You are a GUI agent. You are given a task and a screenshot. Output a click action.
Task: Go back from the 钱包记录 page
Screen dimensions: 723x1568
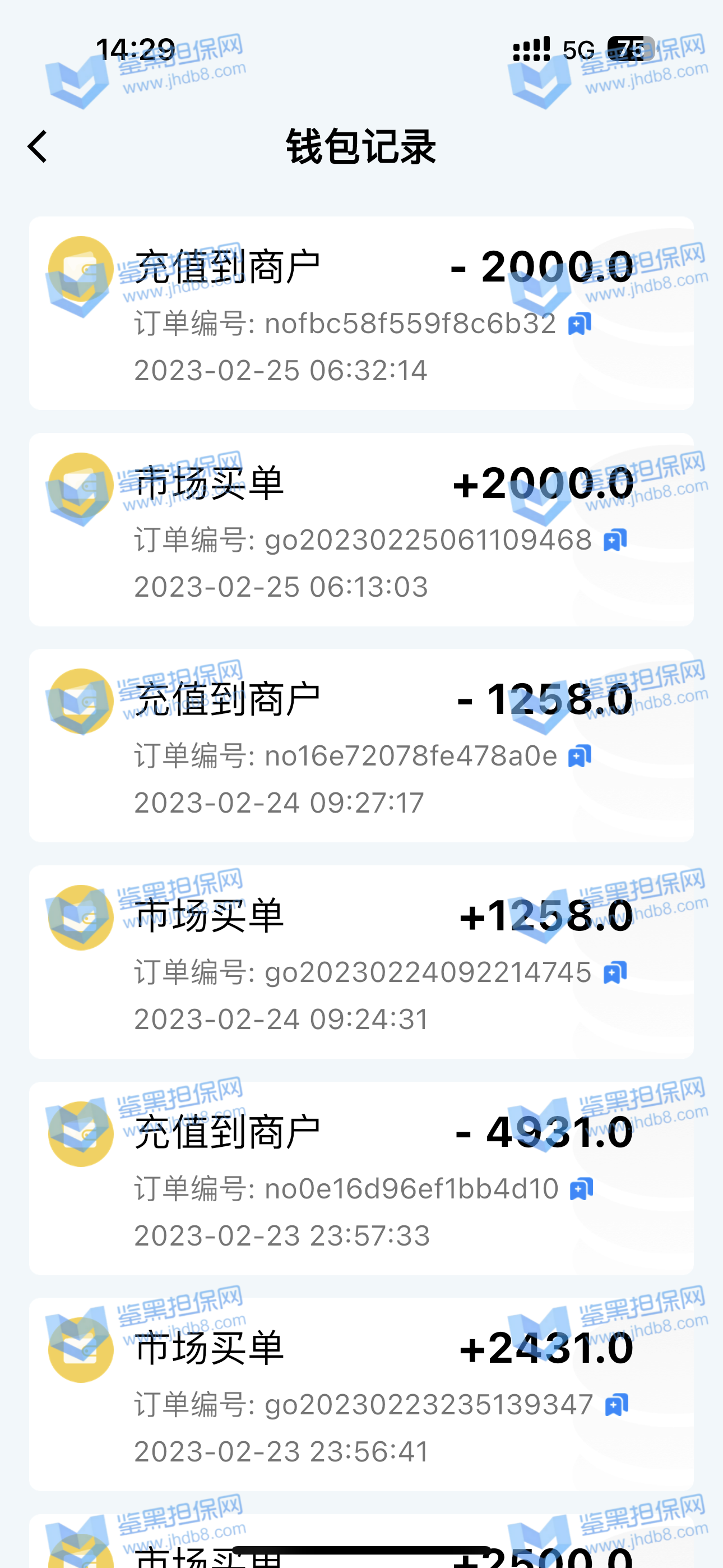[x=38, y=147]
